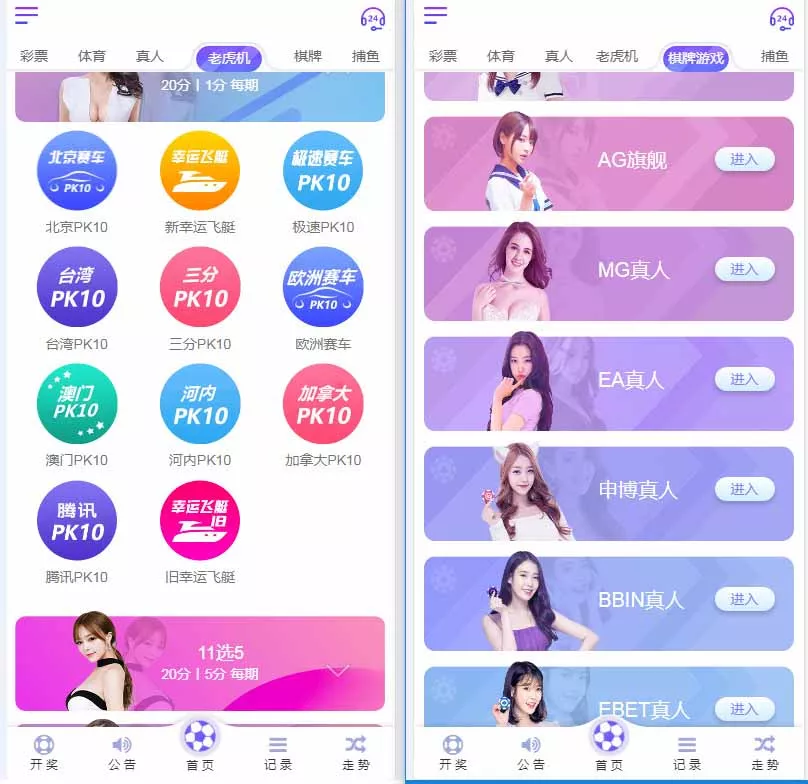This screenshot has width=808, height=784.
Task: Choose the 澳门PK10 game
Action: tap(77, 404)
